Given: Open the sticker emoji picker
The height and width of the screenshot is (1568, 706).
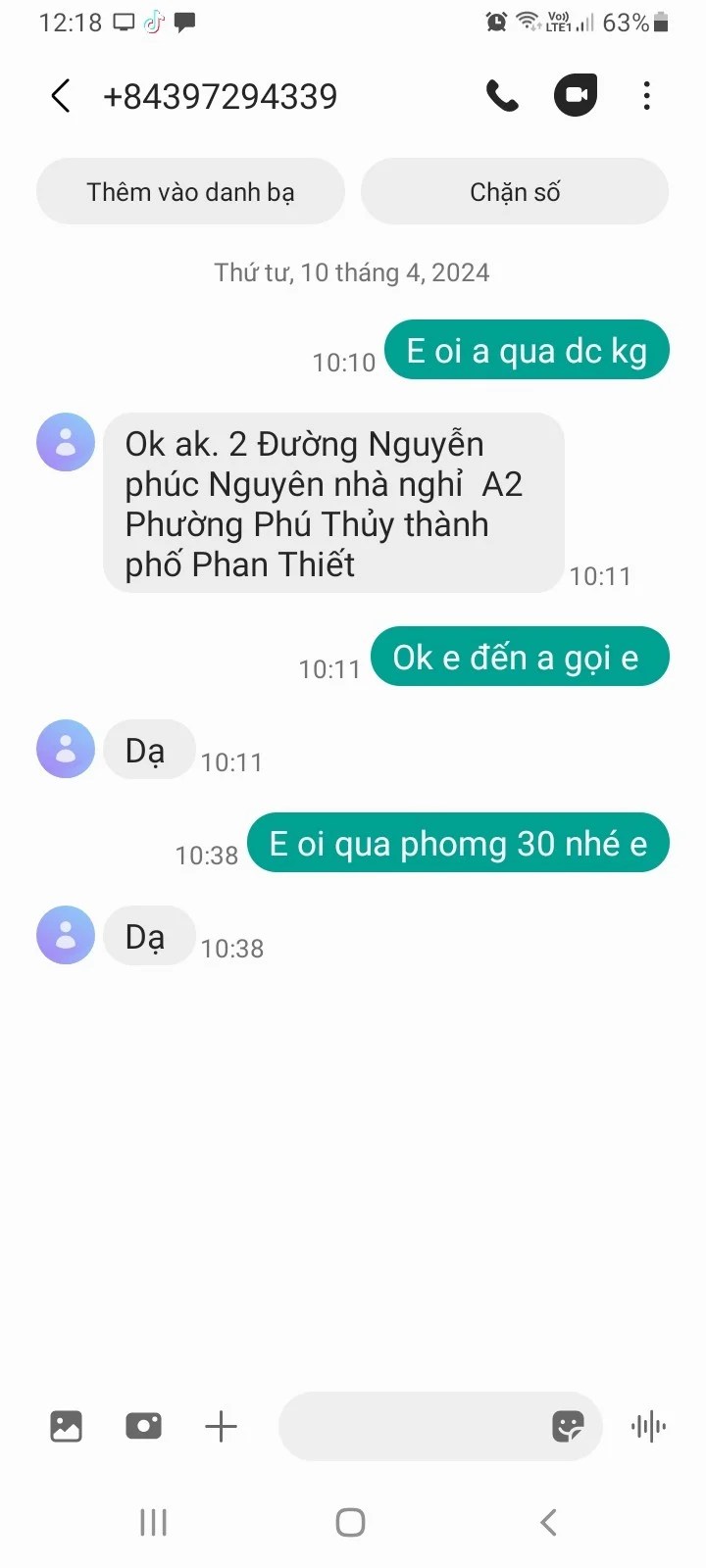Looking at the screenshot, I should [x=568, y=1426].
